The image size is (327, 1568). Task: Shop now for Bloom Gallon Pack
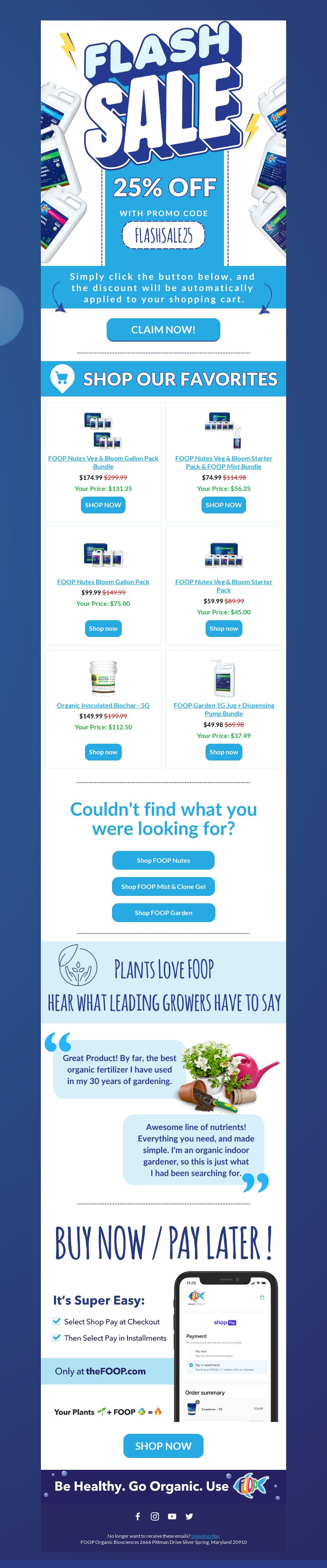pyautogui.click(x=103, y=628)
